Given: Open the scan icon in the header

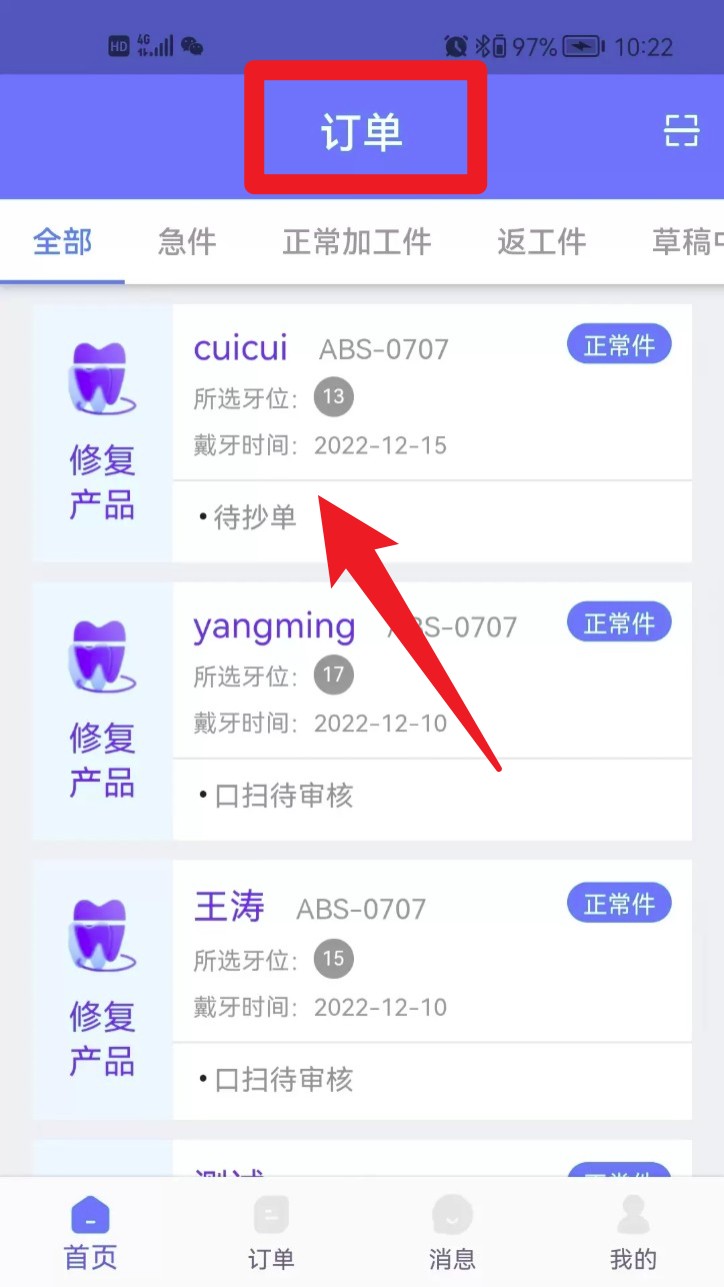Looking at the screenshot, I should (681, 131).
